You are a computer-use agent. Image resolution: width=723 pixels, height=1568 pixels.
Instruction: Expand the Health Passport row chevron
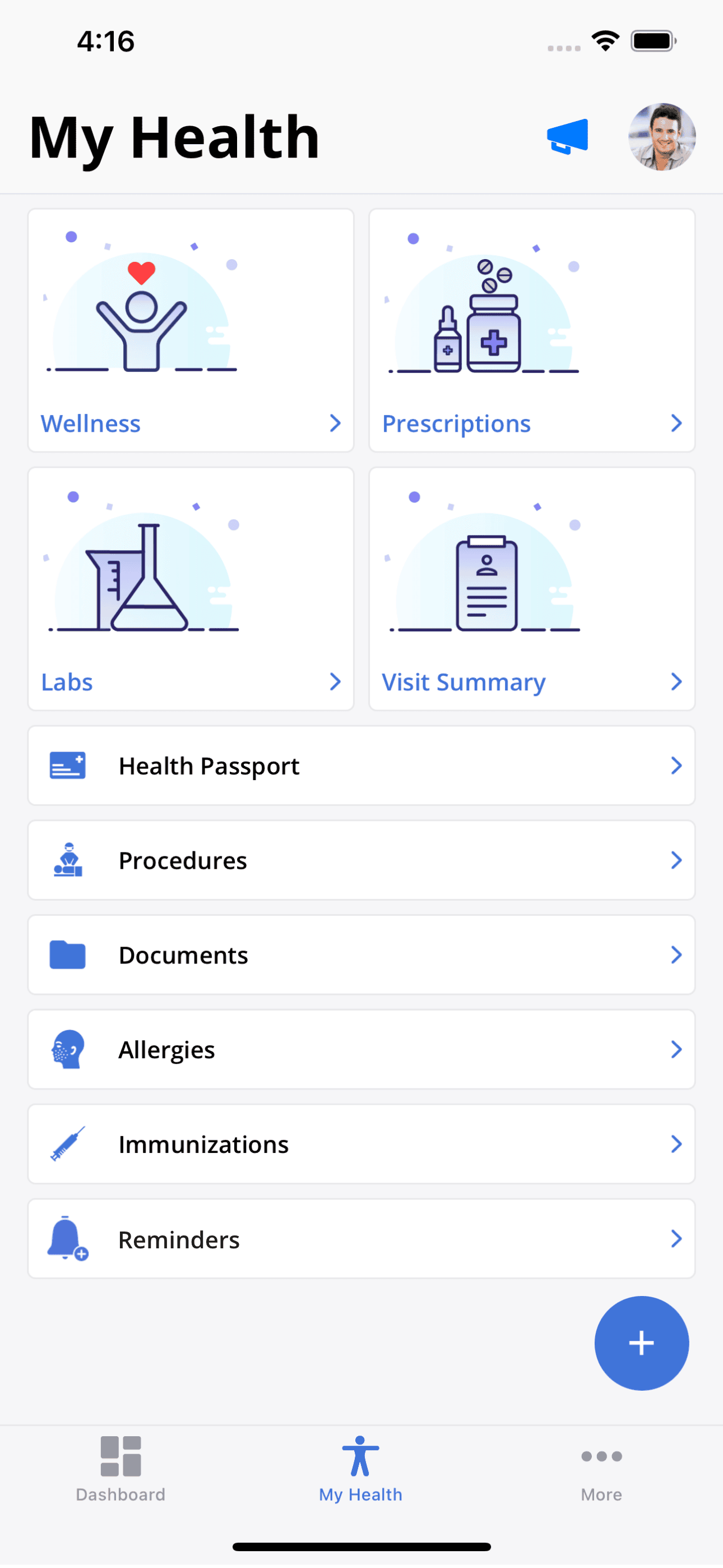pyautogui.click(x=676, y=765)
